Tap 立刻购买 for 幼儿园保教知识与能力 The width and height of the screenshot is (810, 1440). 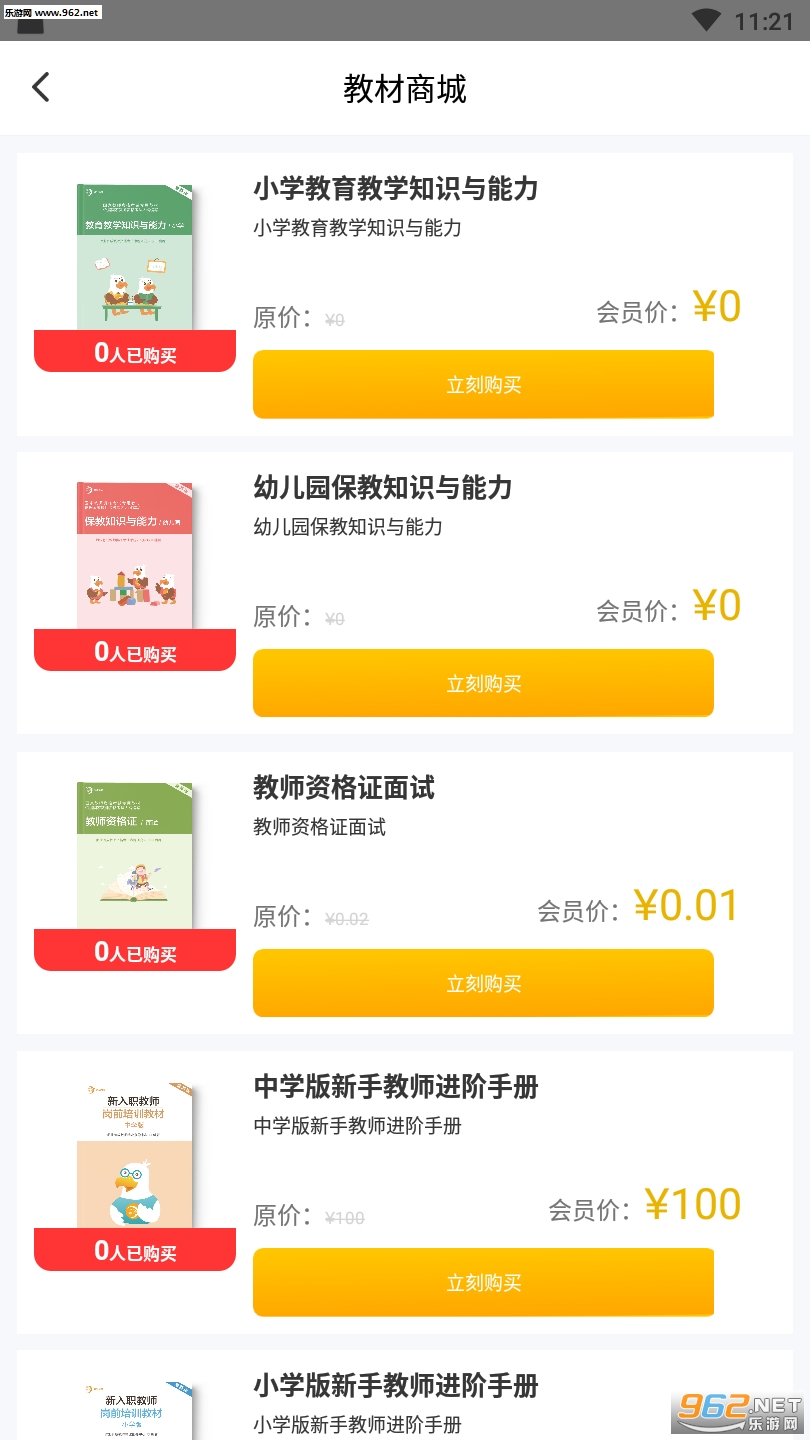[483, 683]
